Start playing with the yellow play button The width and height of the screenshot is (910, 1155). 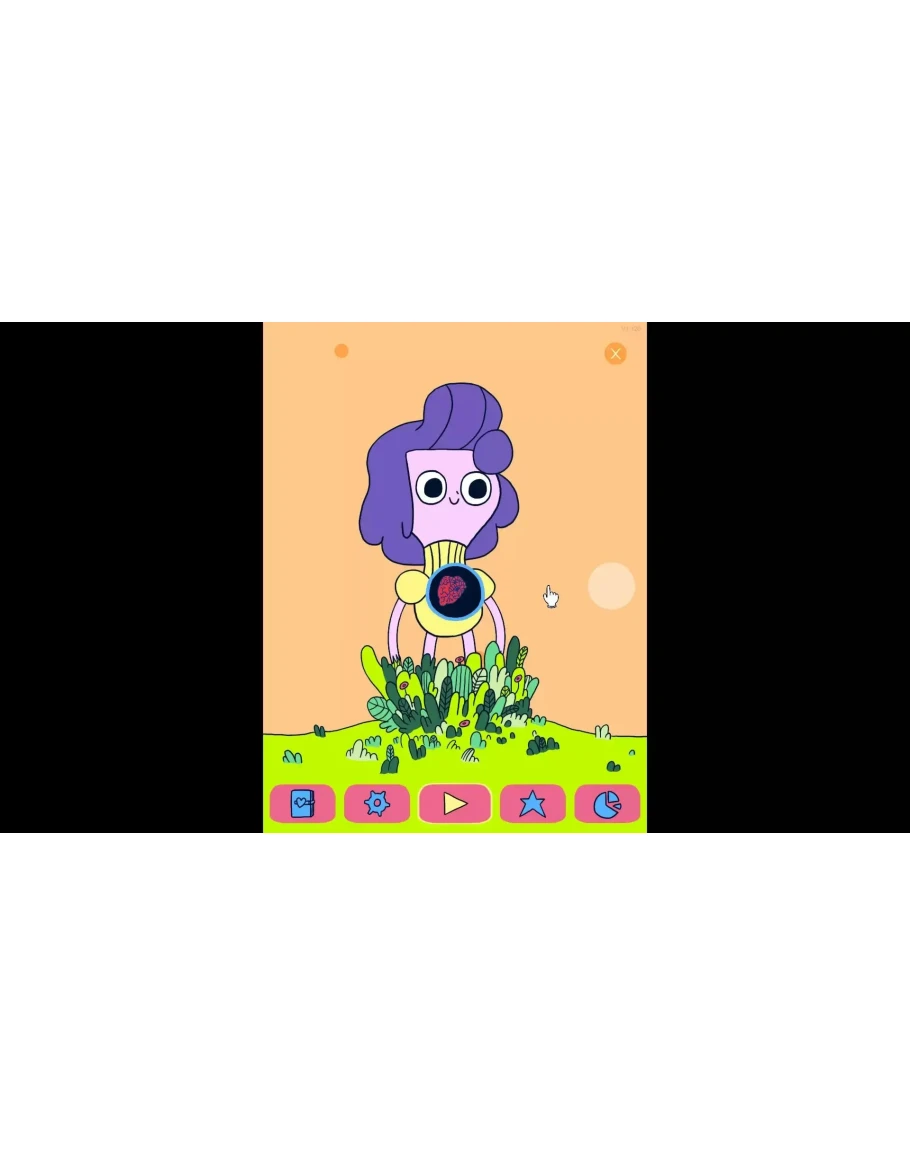click(x=455, y=804)
